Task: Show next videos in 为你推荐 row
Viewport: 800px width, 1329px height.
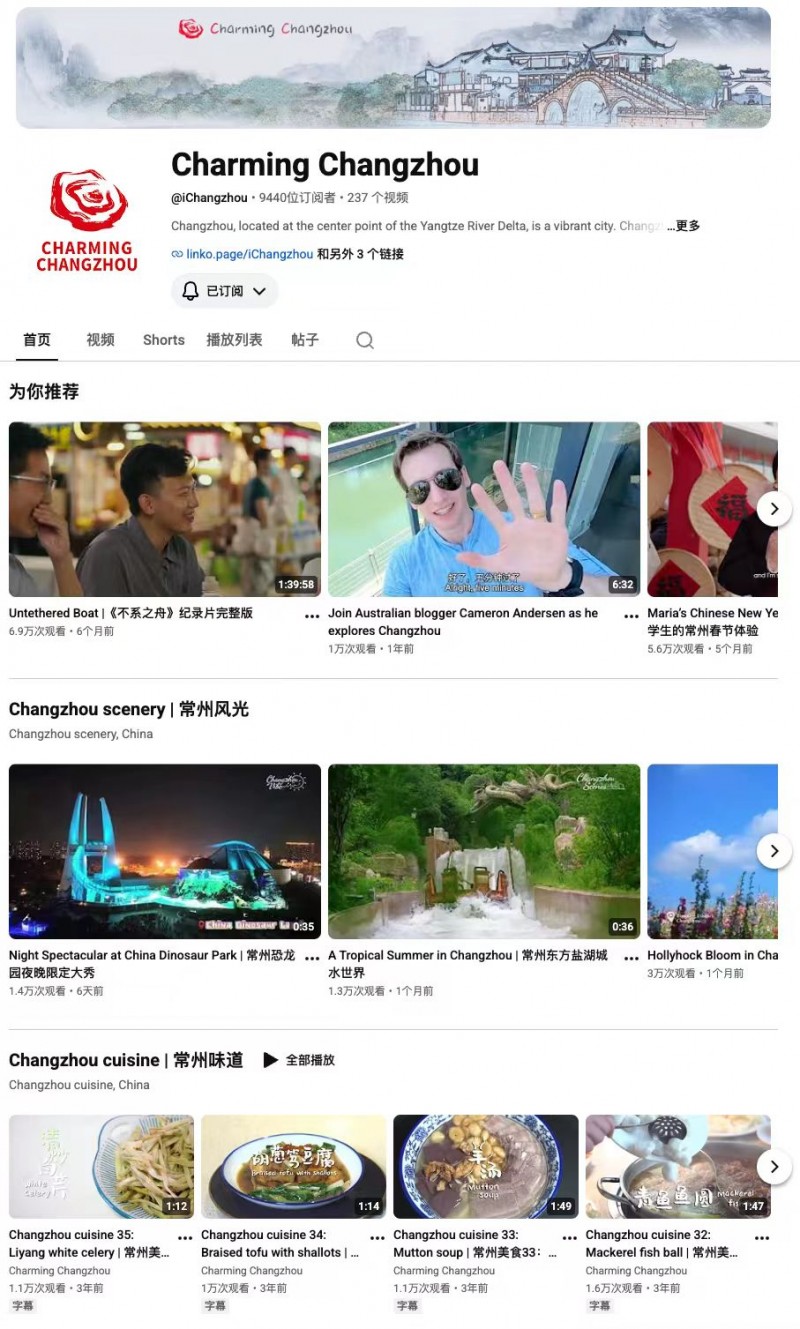Action: [x=774, y=509]
